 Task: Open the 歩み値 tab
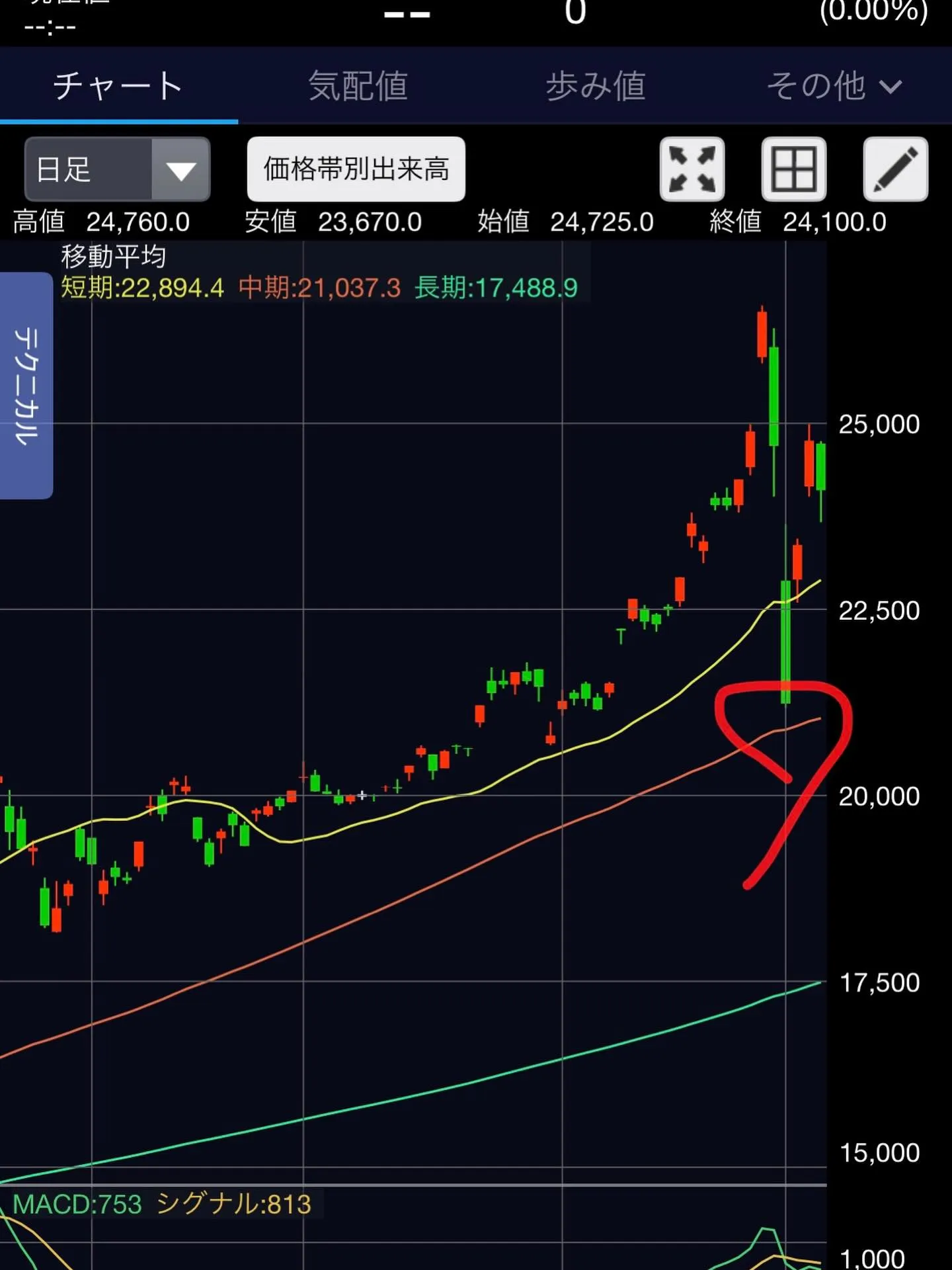tap(595, 87)
